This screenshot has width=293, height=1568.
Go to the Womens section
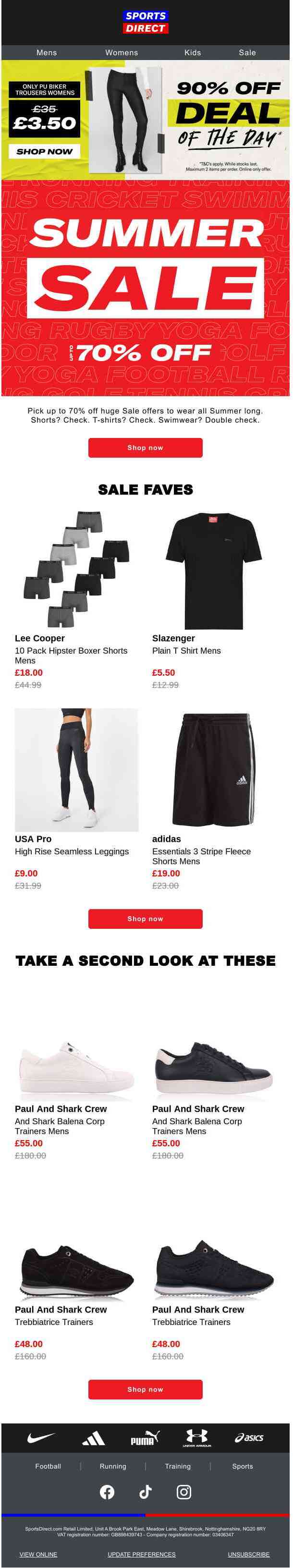[x=121, y=53]
